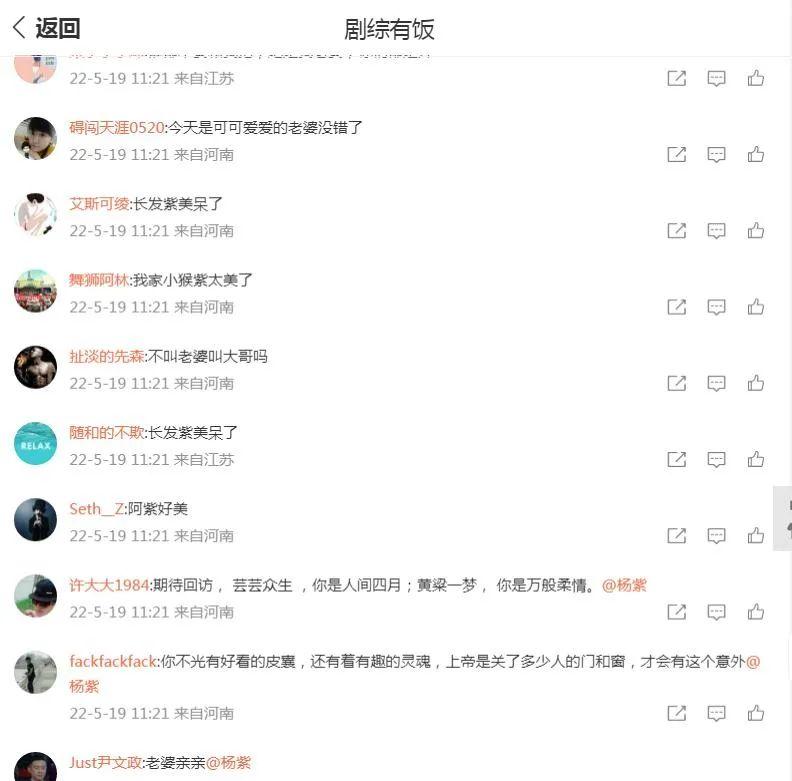Reply to 艾斯可绫's comment
This screenshot has width=792, height=781.
click(716, 231)
